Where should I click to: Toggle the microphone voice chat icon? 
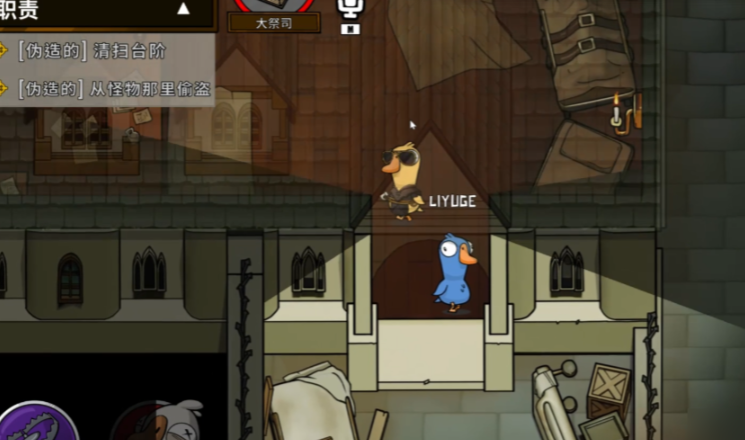pos(350,12)
